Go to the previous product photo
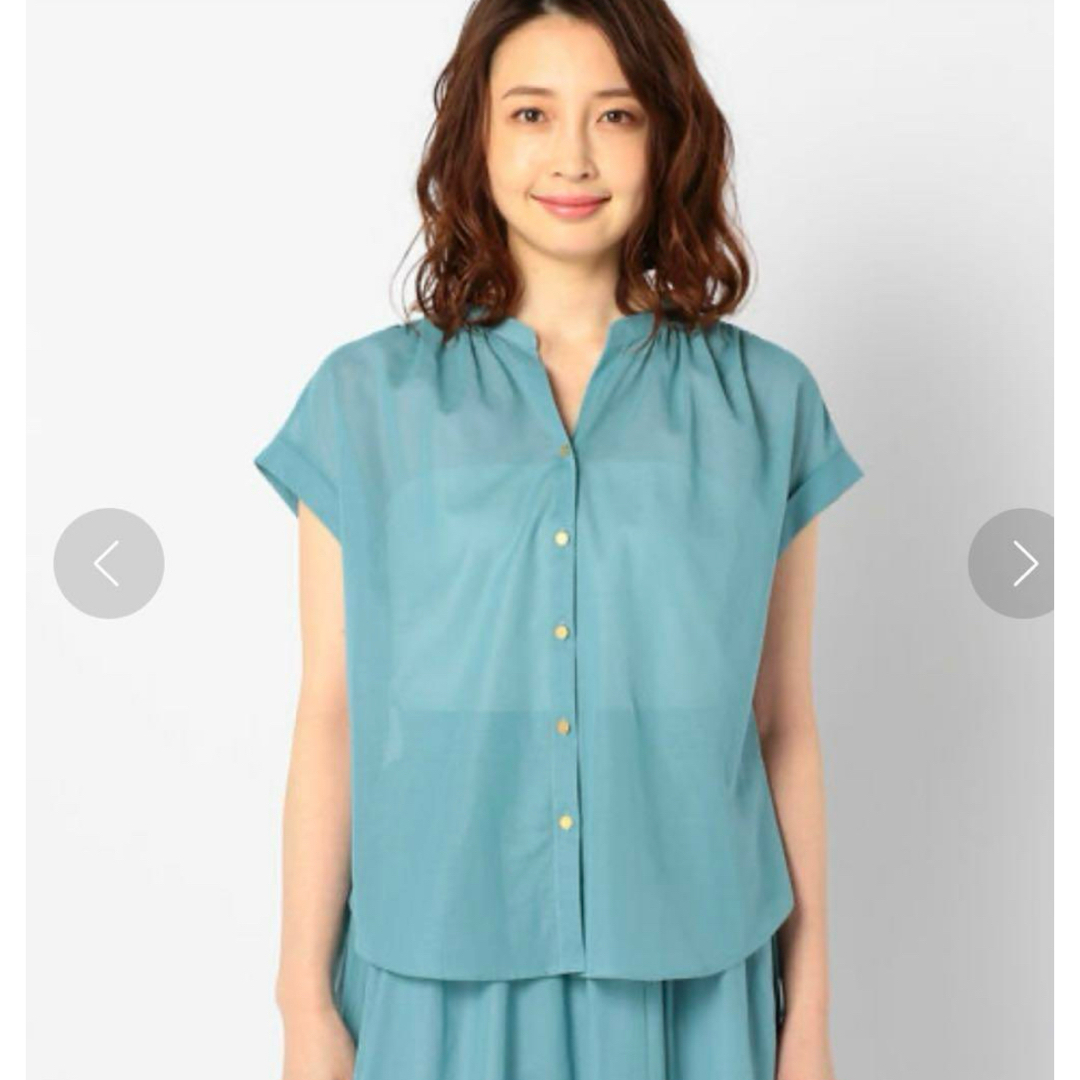The height and width of the screenshot is (1080, 1080). [x=108, y=563]
